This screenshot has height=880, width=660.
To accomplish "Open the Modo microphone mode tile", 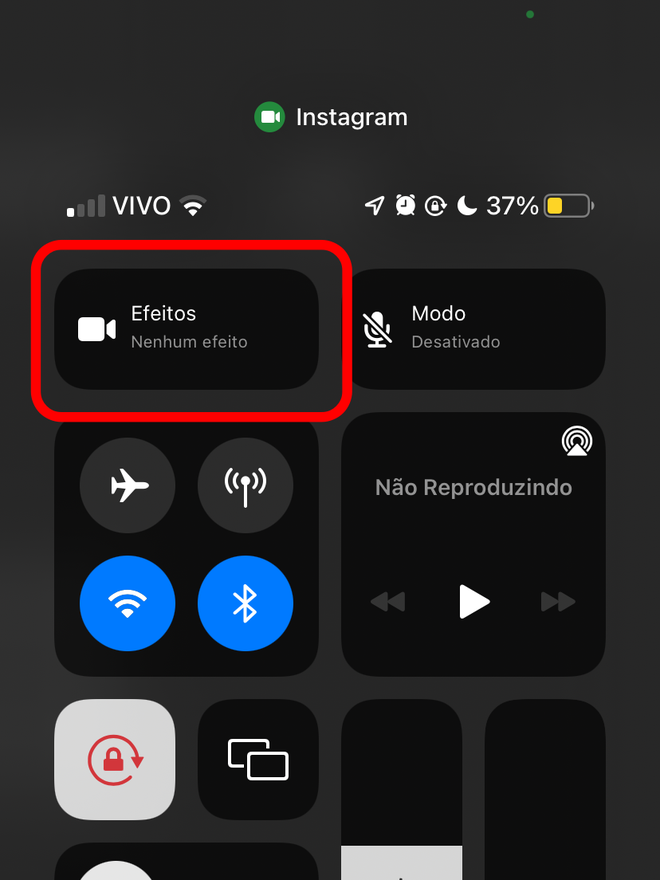I will pos(474,329).
